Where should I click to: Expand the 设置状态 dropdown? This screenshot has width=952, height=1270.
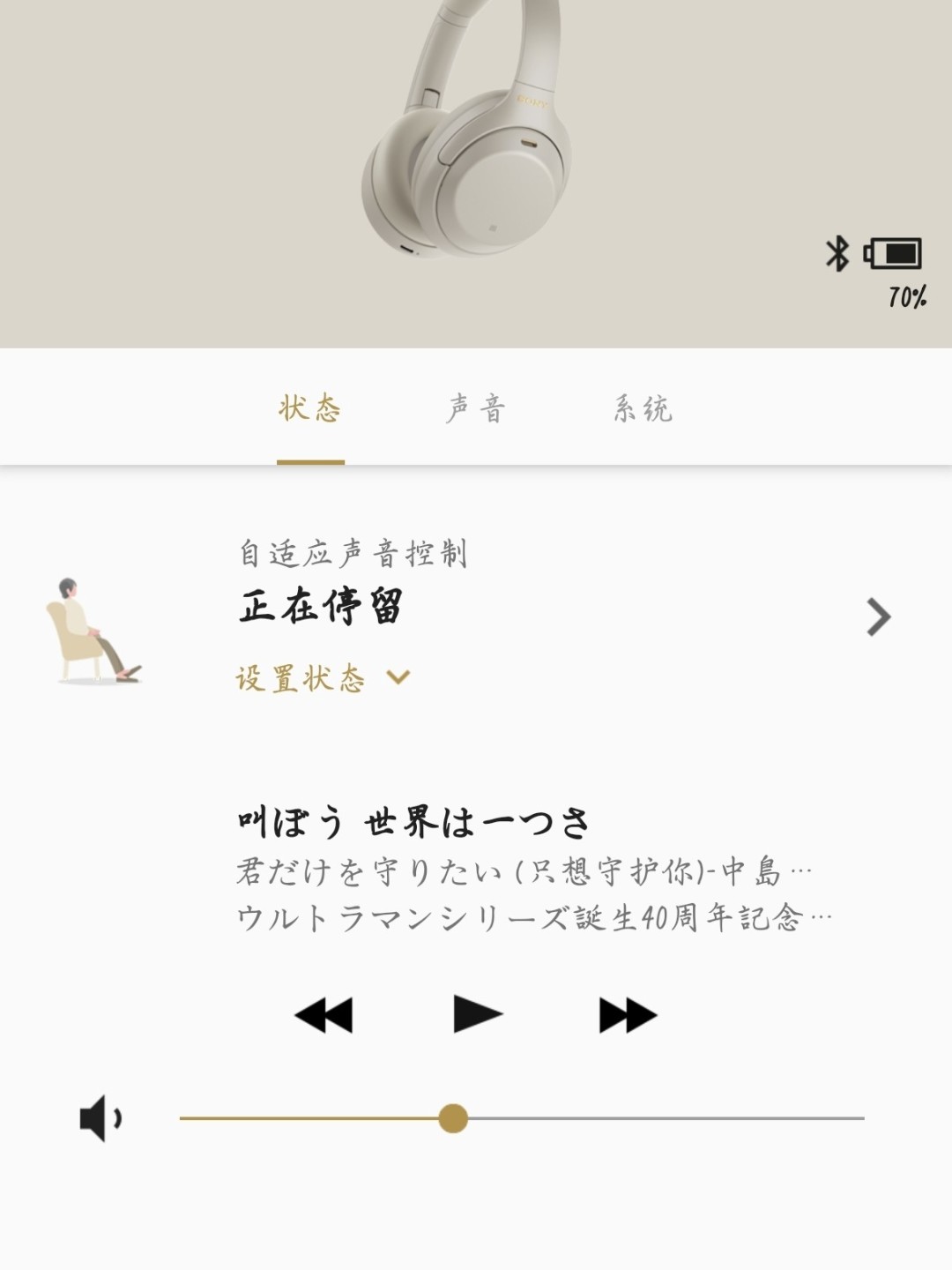[x=322, y=677]
